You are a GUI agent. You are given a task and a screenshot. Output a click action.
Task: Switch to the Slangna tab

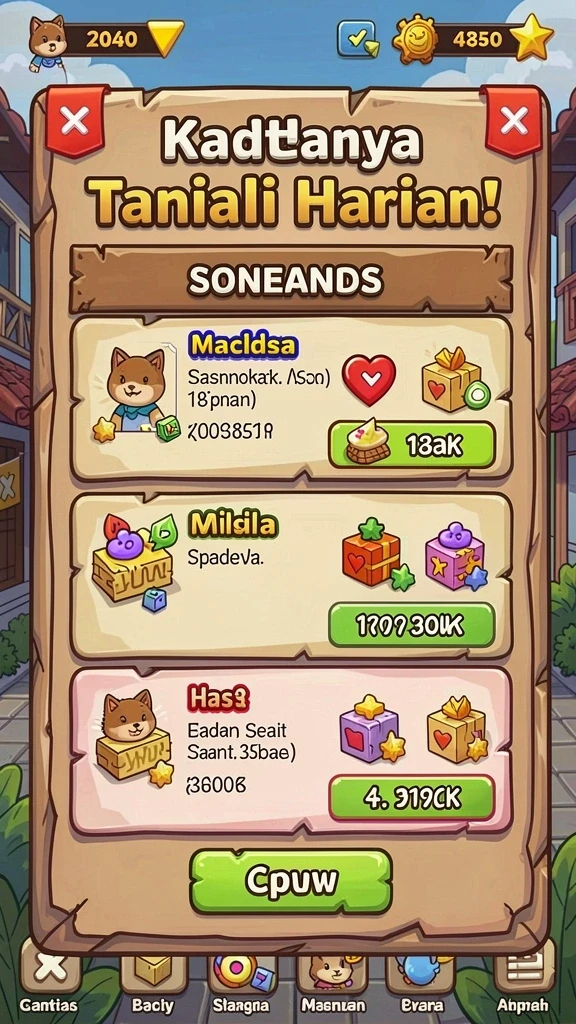[242, 980]
